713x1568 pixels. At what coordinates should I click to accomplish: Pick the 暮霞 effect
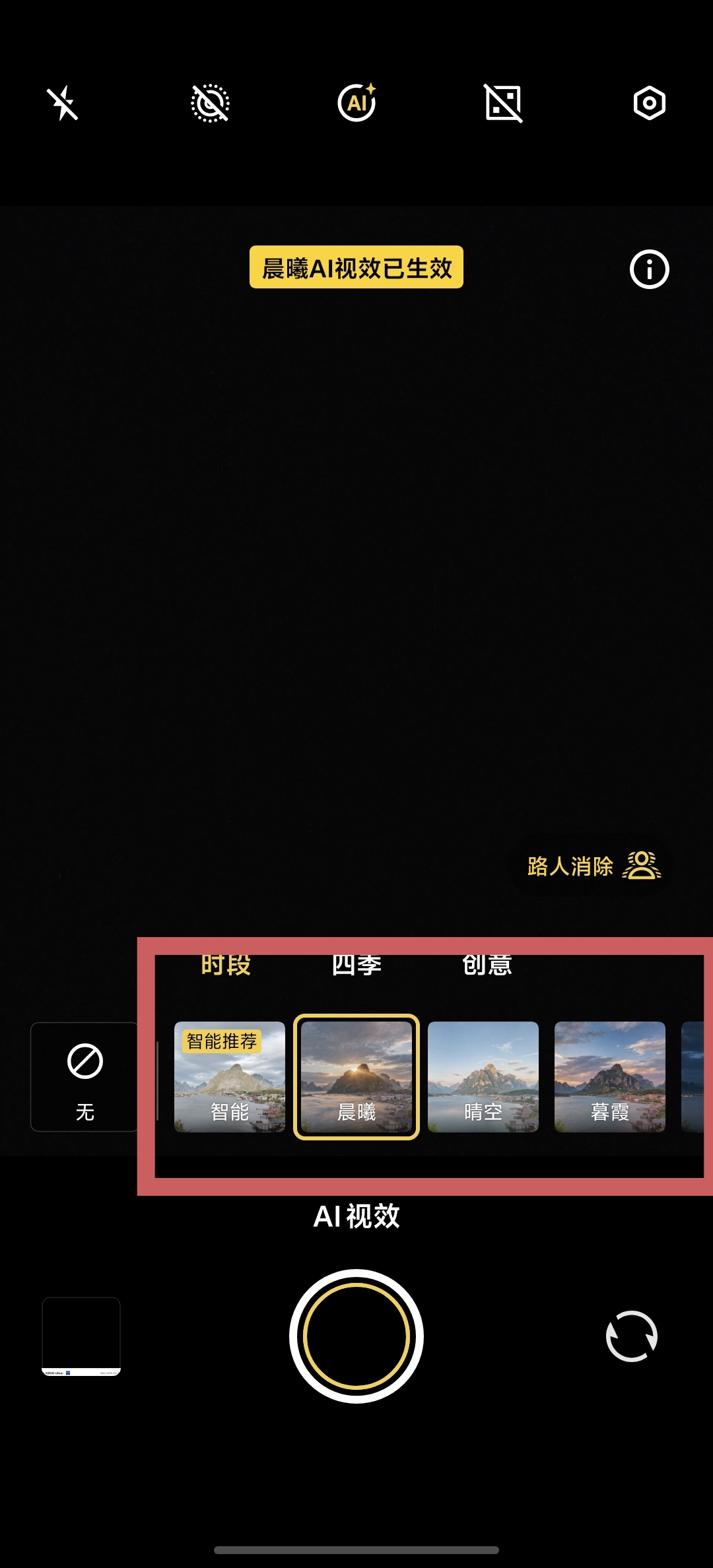tap(610, 1077)
